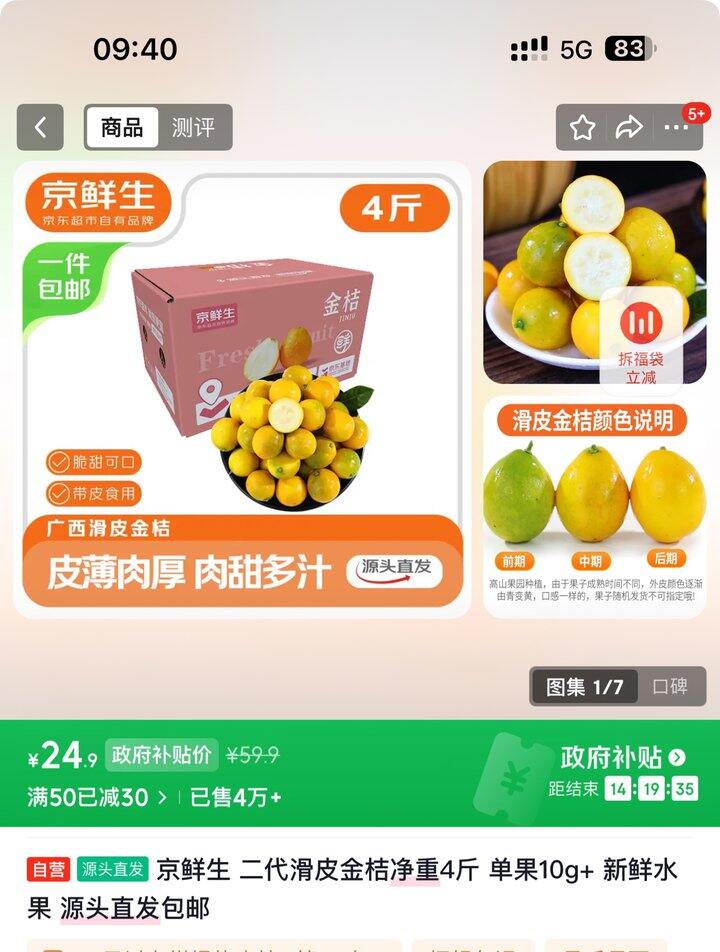Share this product listing

coord(628,128)
